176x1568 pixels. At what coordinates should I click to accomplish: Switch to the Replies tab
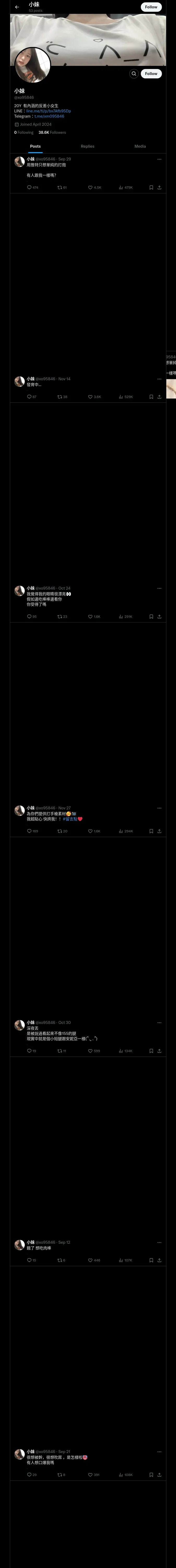pyautogui.click(x=87, y=146)
